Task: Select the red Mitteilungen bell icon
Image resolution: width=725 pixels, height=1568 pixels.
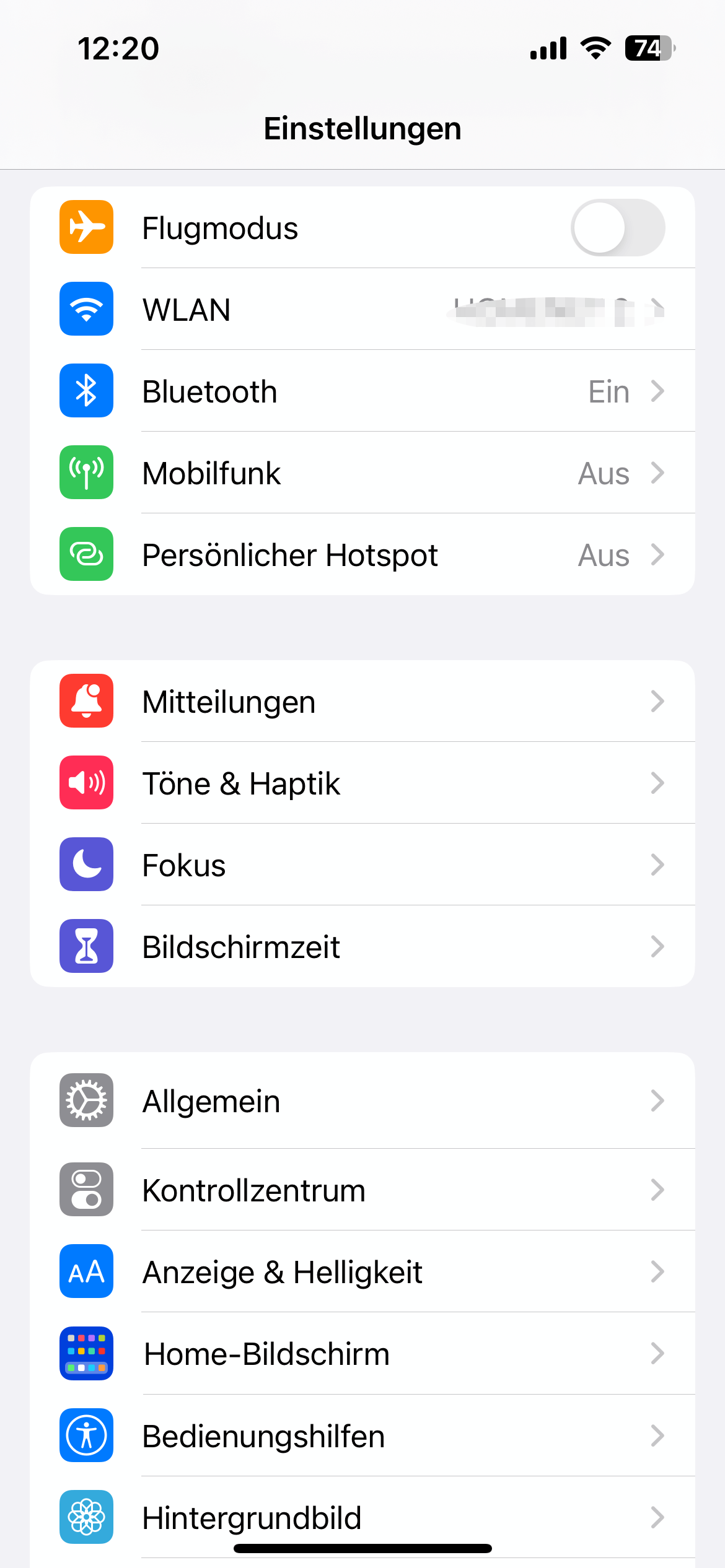Action: point(86,700)
